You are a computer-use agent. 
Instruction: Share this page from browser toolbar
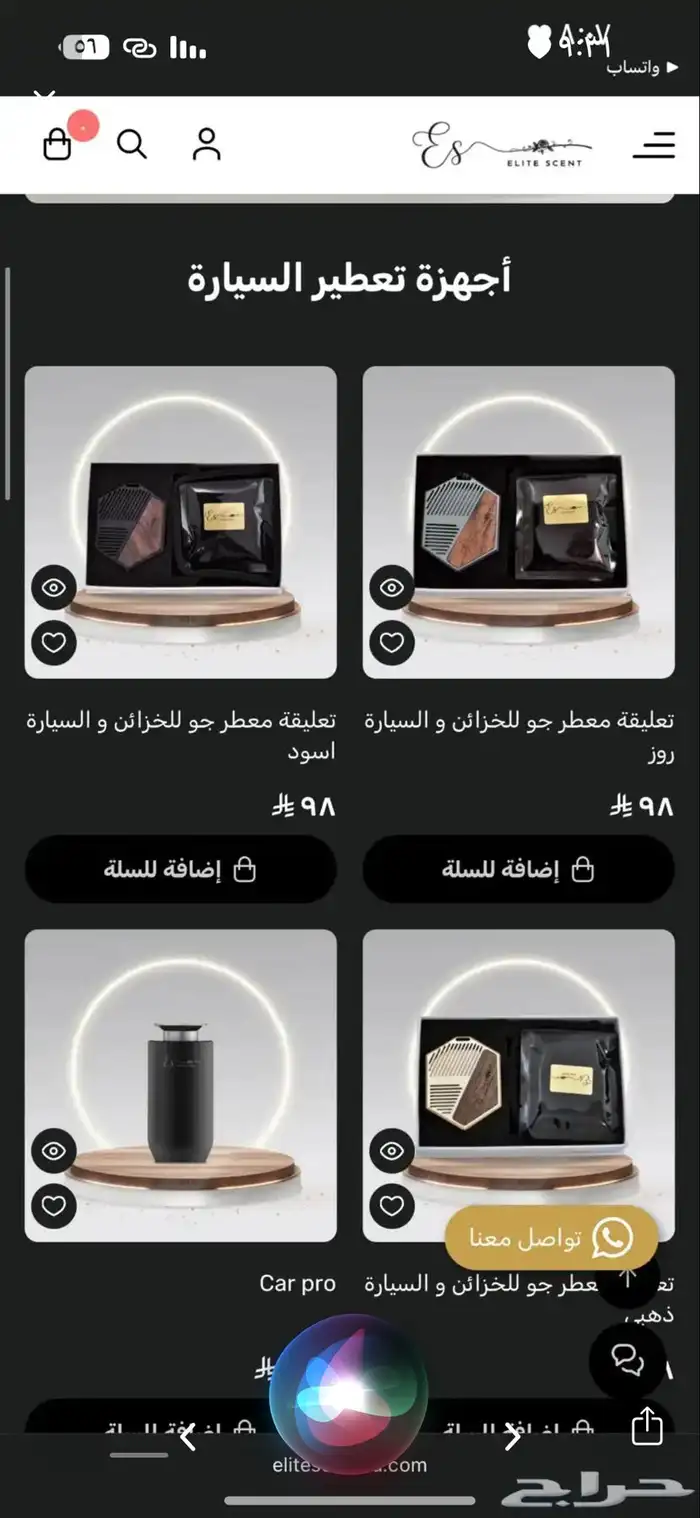pos(647,1426)
